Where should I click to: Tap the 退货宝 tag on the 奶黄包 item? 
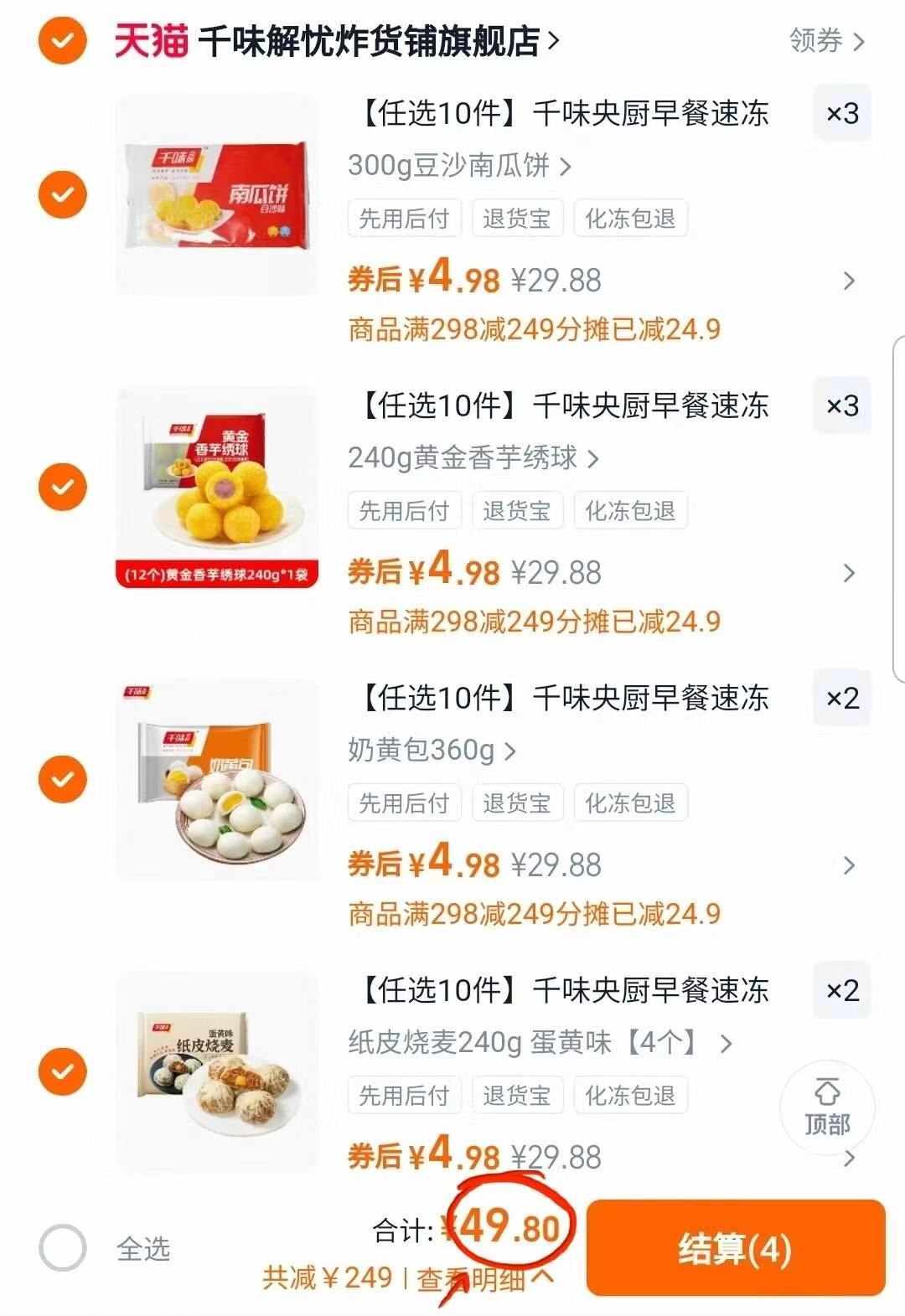[x=517, y=803]
